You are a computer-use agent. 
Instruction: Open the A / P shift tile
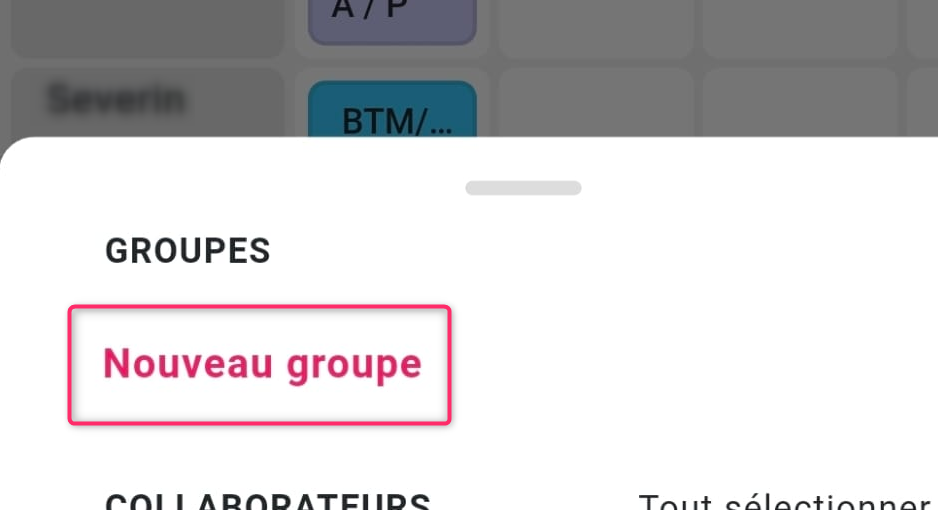[x=392, y=22]
